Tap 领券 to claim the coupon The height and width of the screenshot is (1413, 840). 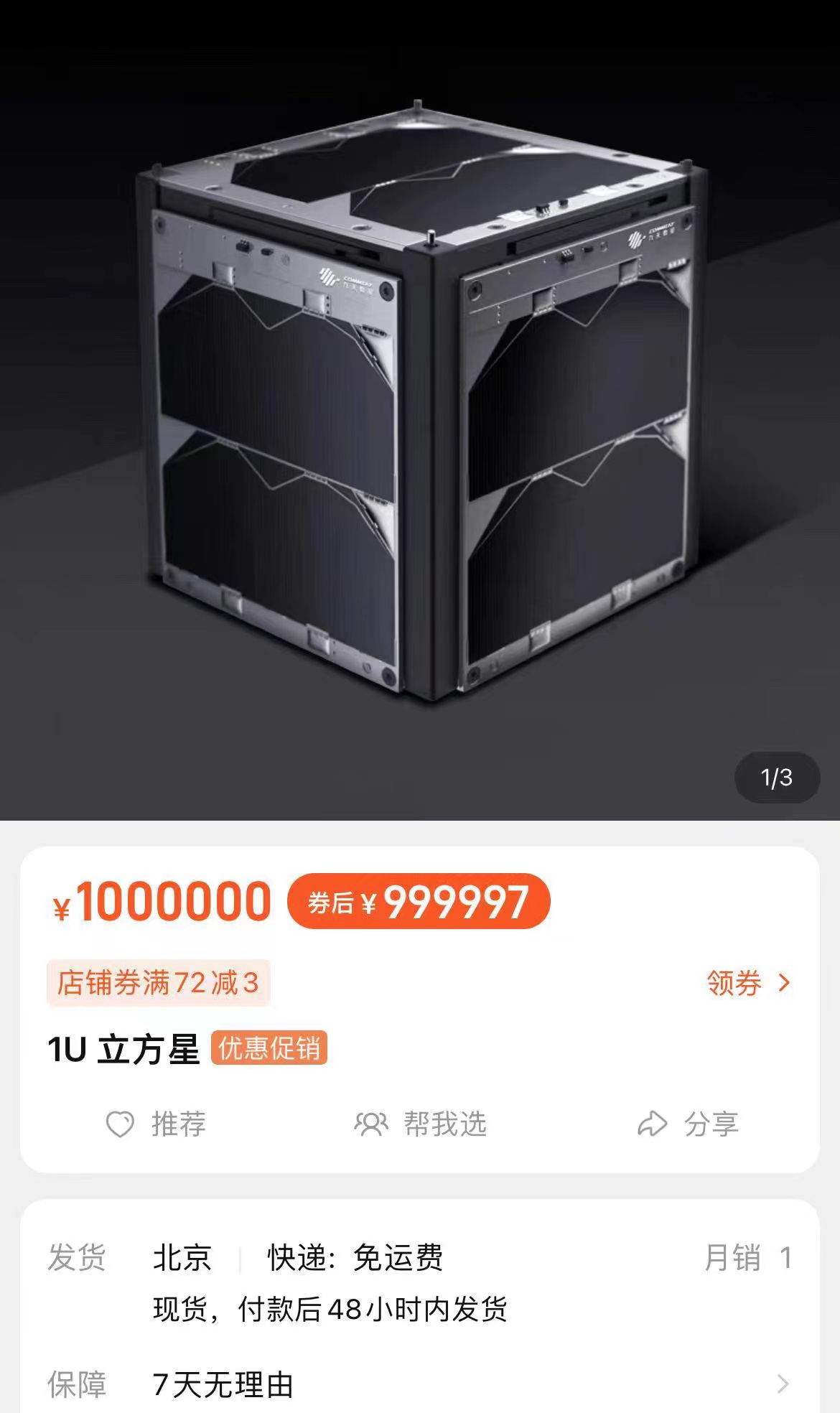point(749,983)
